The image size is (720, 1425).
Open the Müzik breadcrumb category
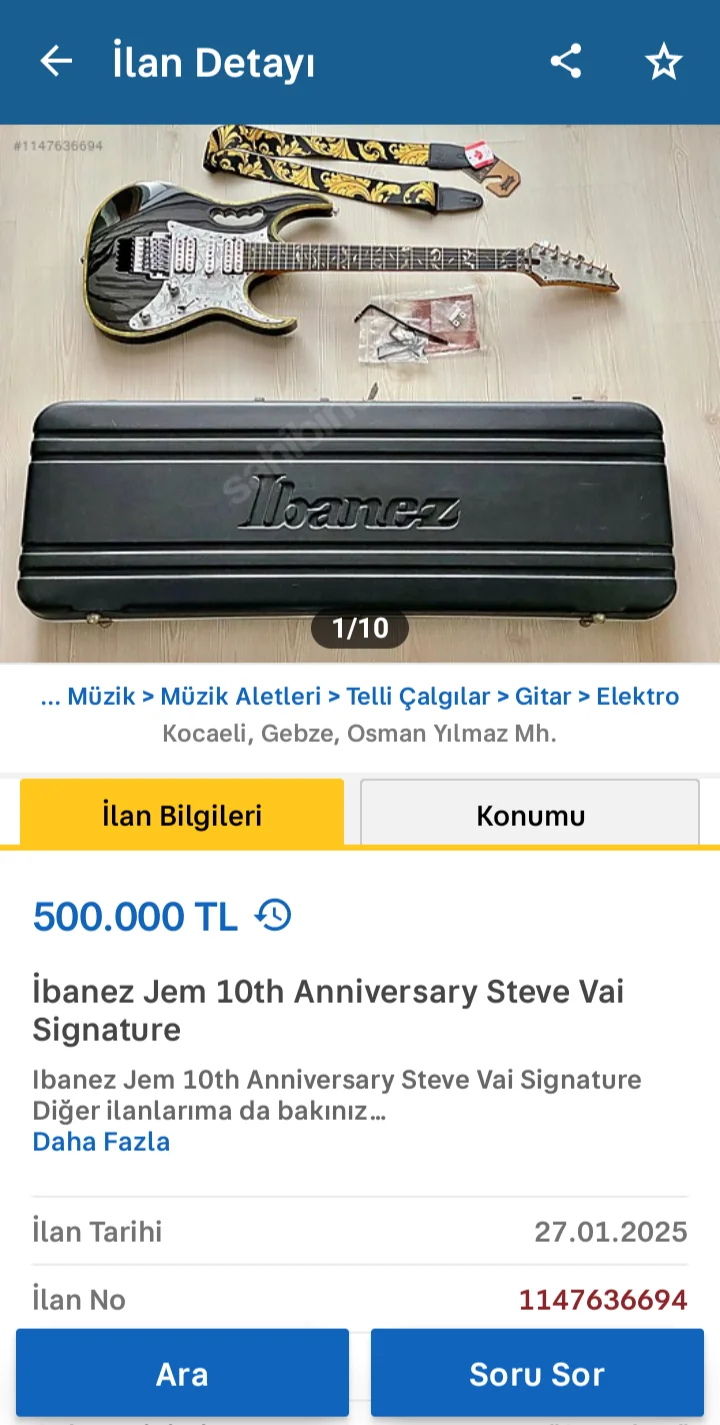100,697
